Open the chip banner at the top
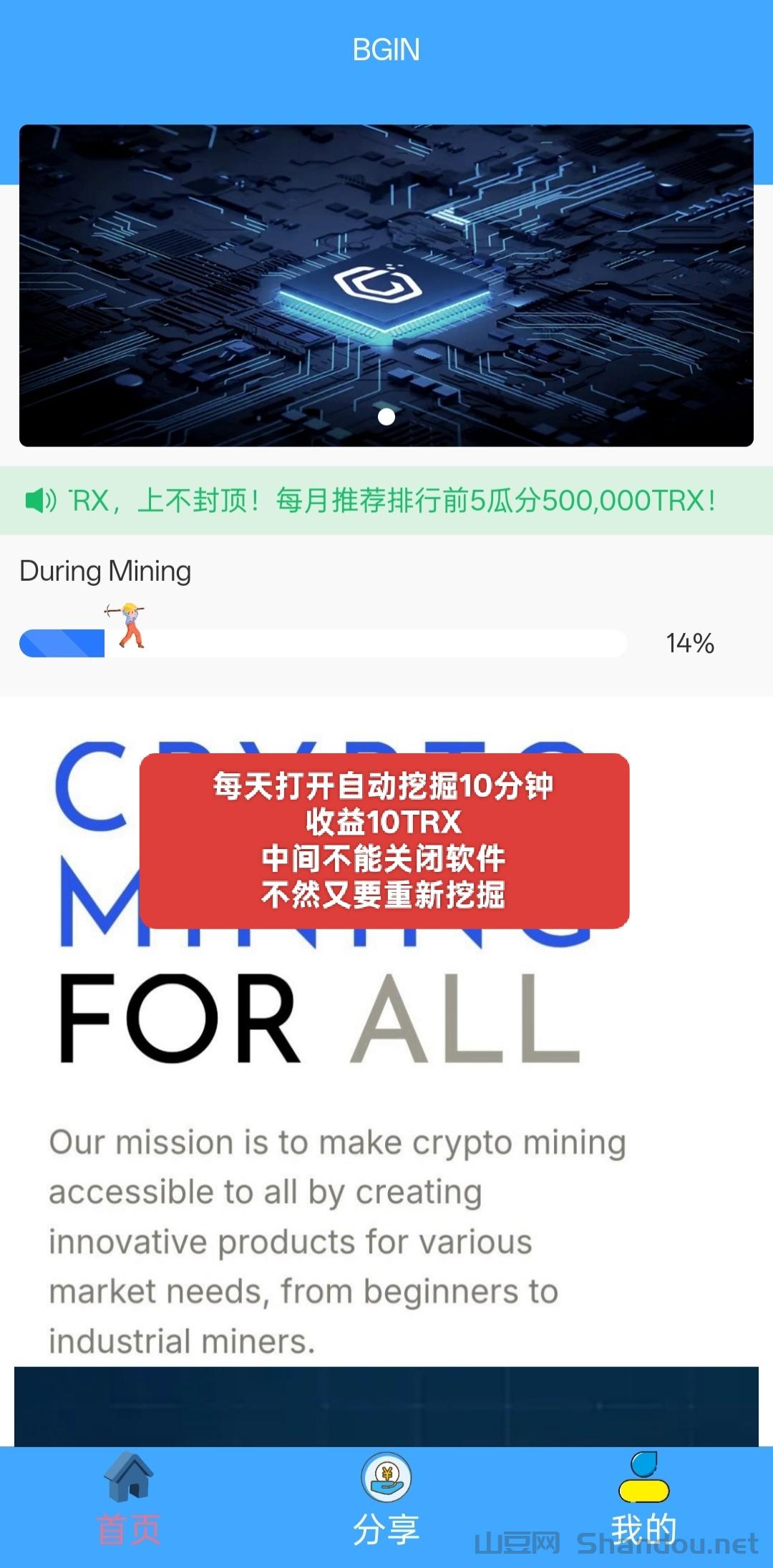 (386, 285)
